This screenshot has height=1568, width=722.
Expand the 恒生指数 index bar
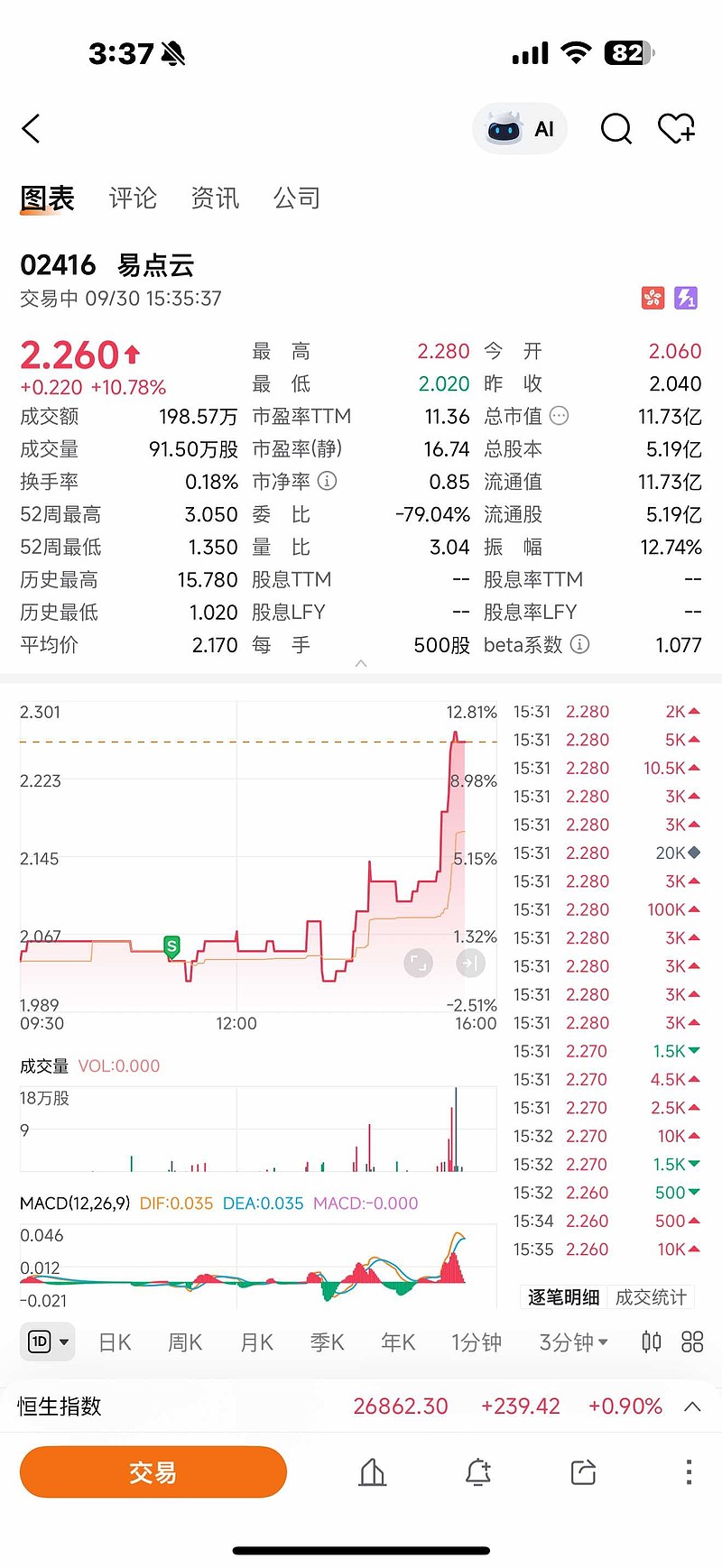692,1407
